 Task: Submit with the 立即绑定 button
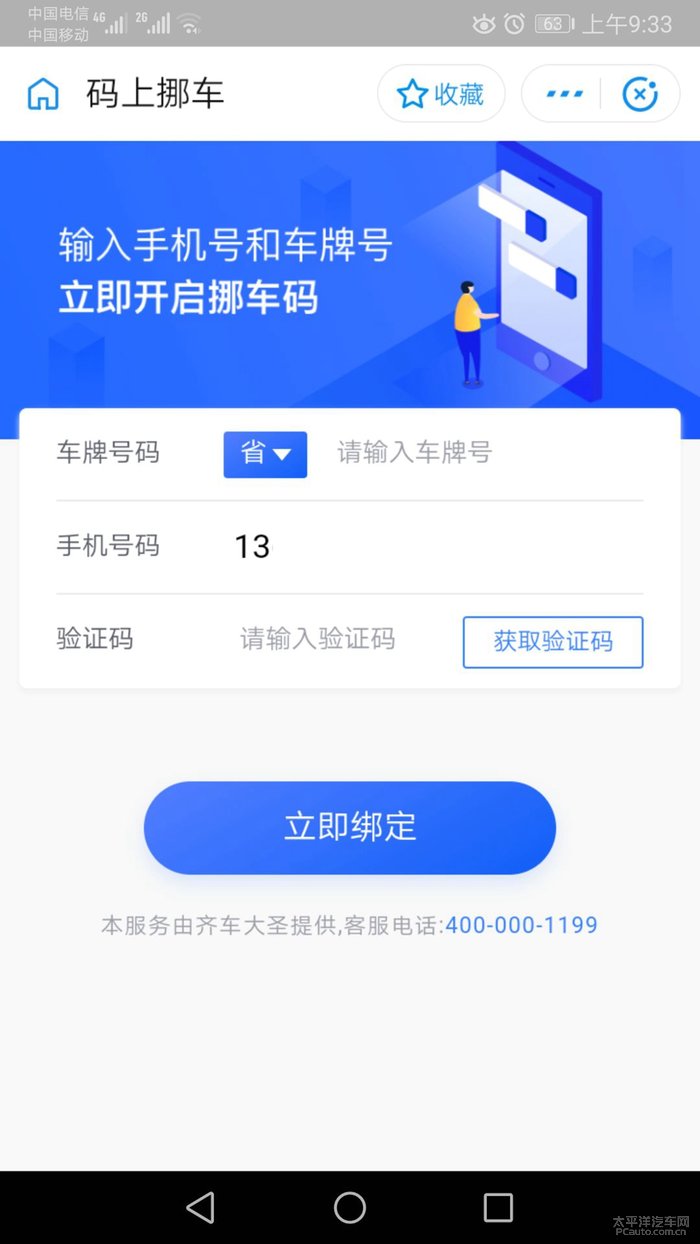pos(350,827)
